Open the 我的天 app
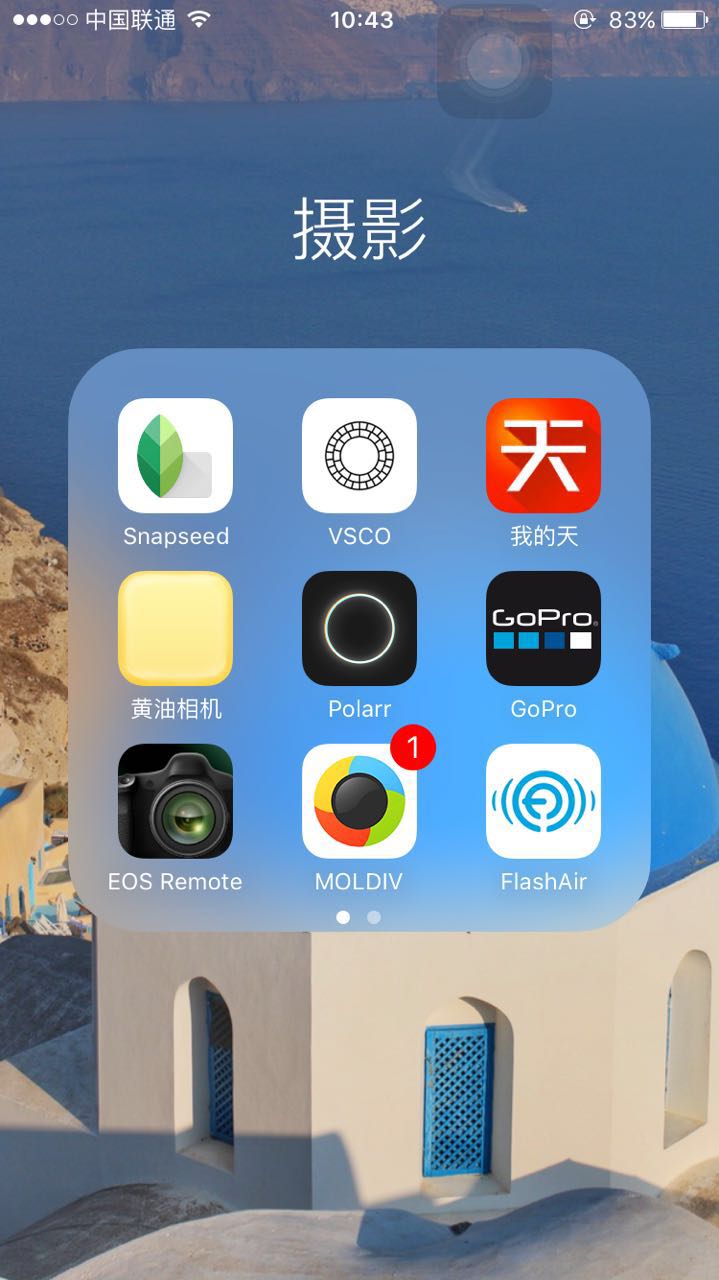719x1280 pixels. pos(543,456)
